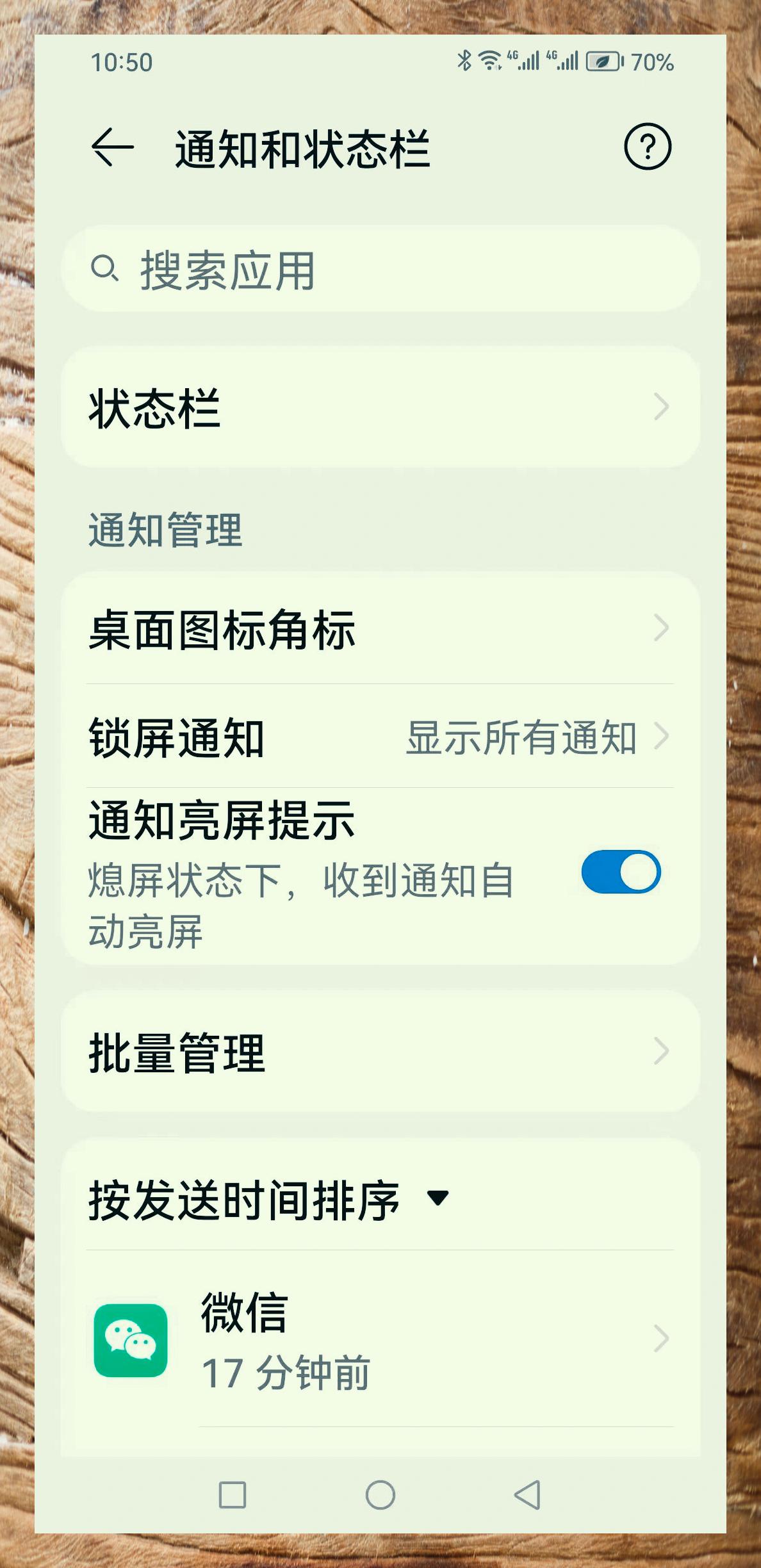Viewport: 761px width, 1568px height.
Task: Disable the 通知亮屏提示 switch
Action: click(620, 872)
